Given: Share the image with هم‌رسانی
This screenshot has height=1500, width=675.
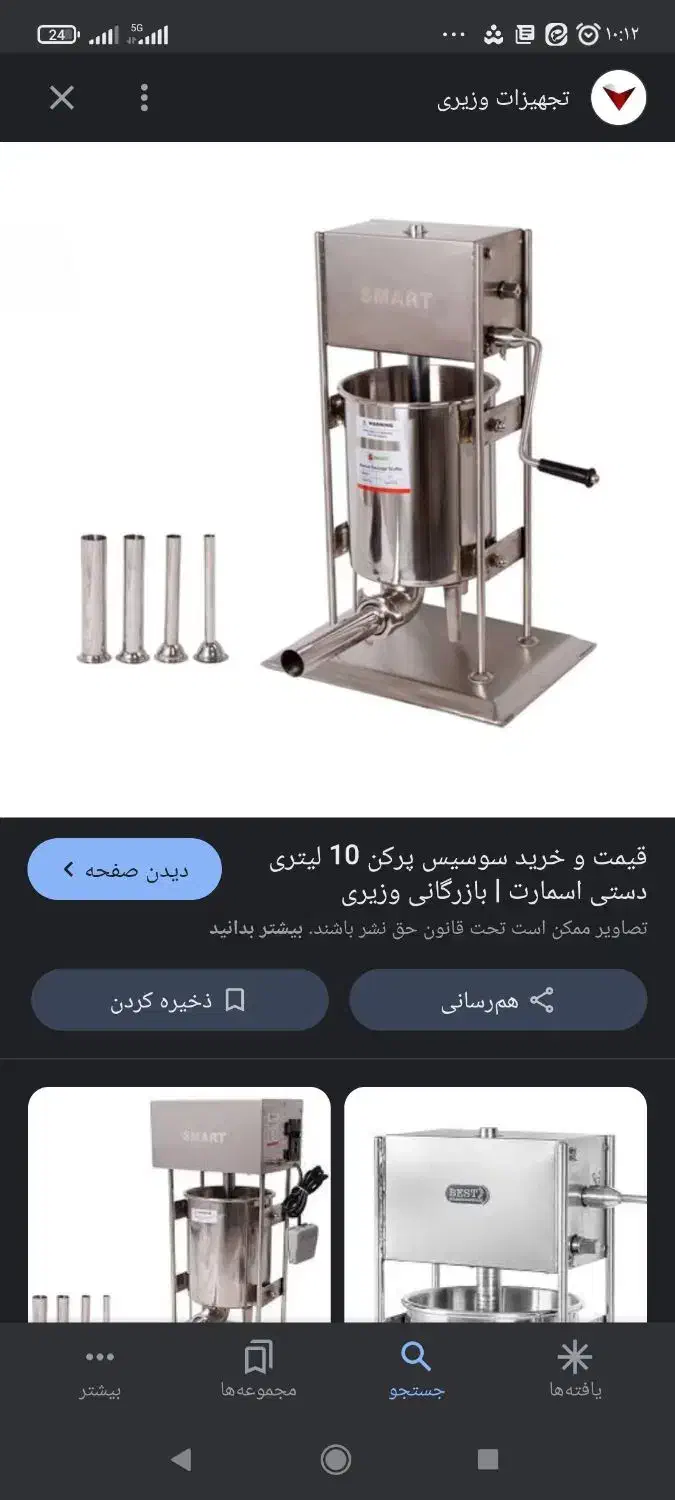Looking at the screenshot, I should 498,1000.
